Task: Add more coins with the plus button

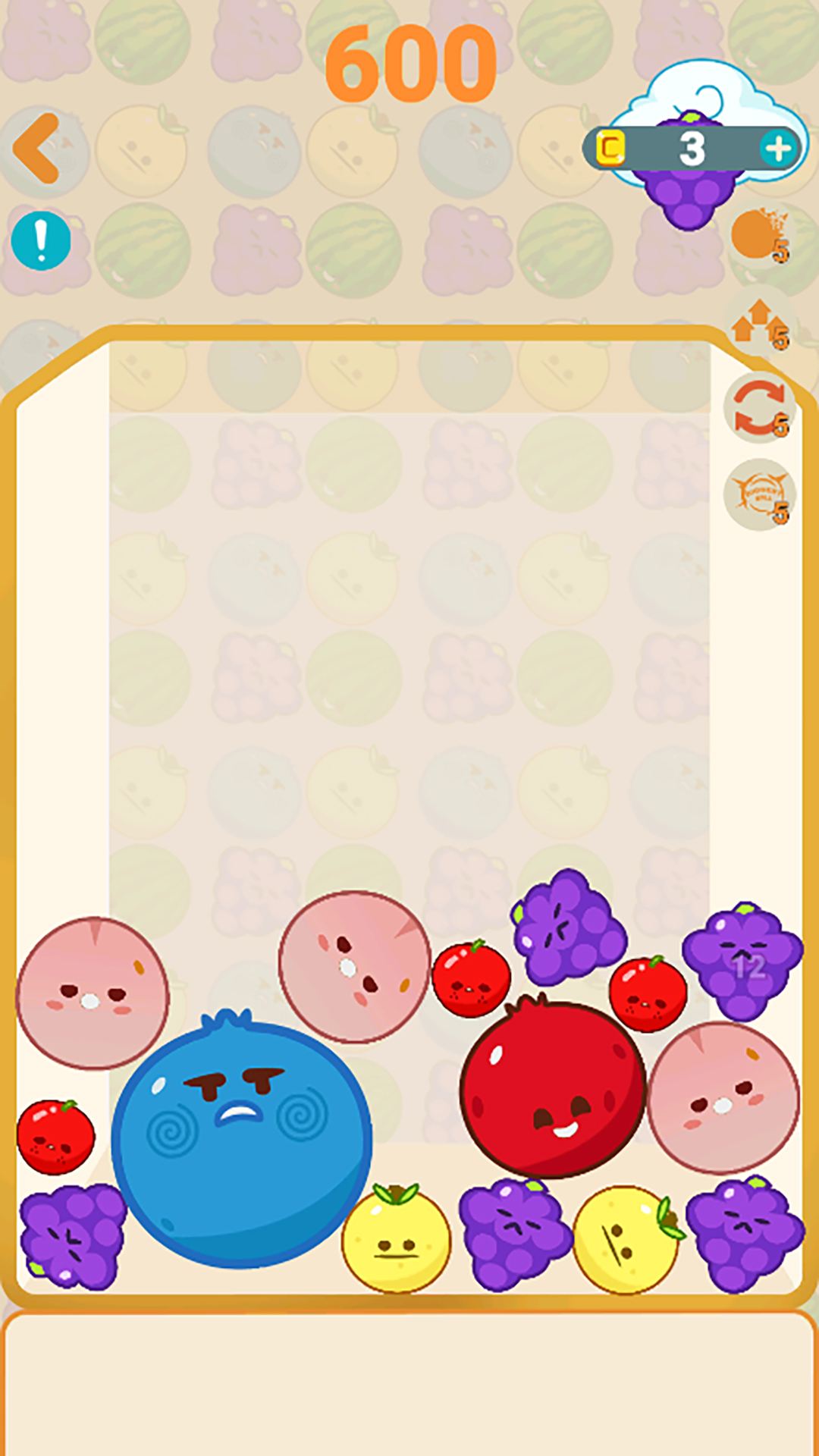Action: coord(779,149)
